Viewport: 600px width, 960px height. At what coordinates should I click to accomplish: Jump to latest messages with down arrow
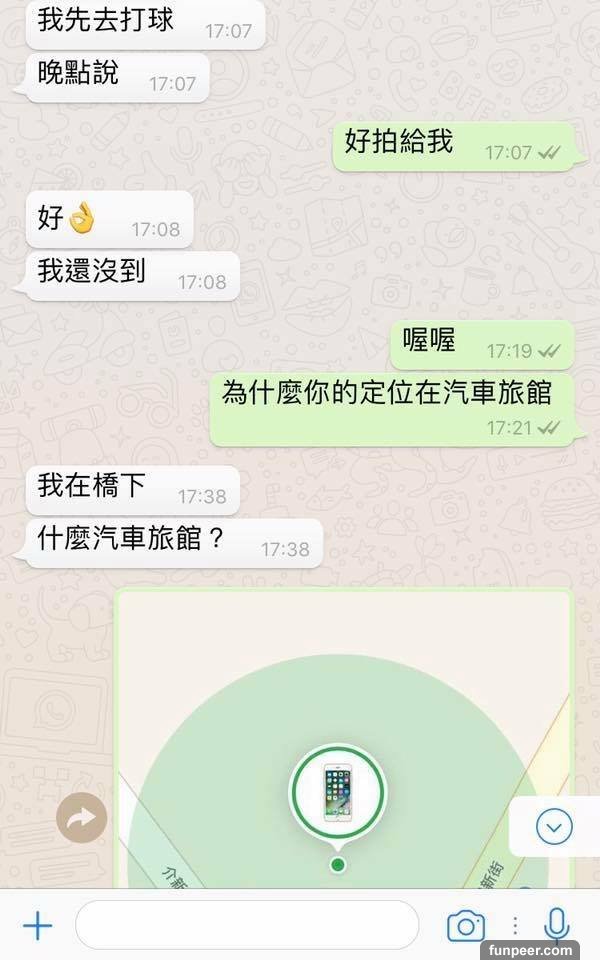pos(554,826)
